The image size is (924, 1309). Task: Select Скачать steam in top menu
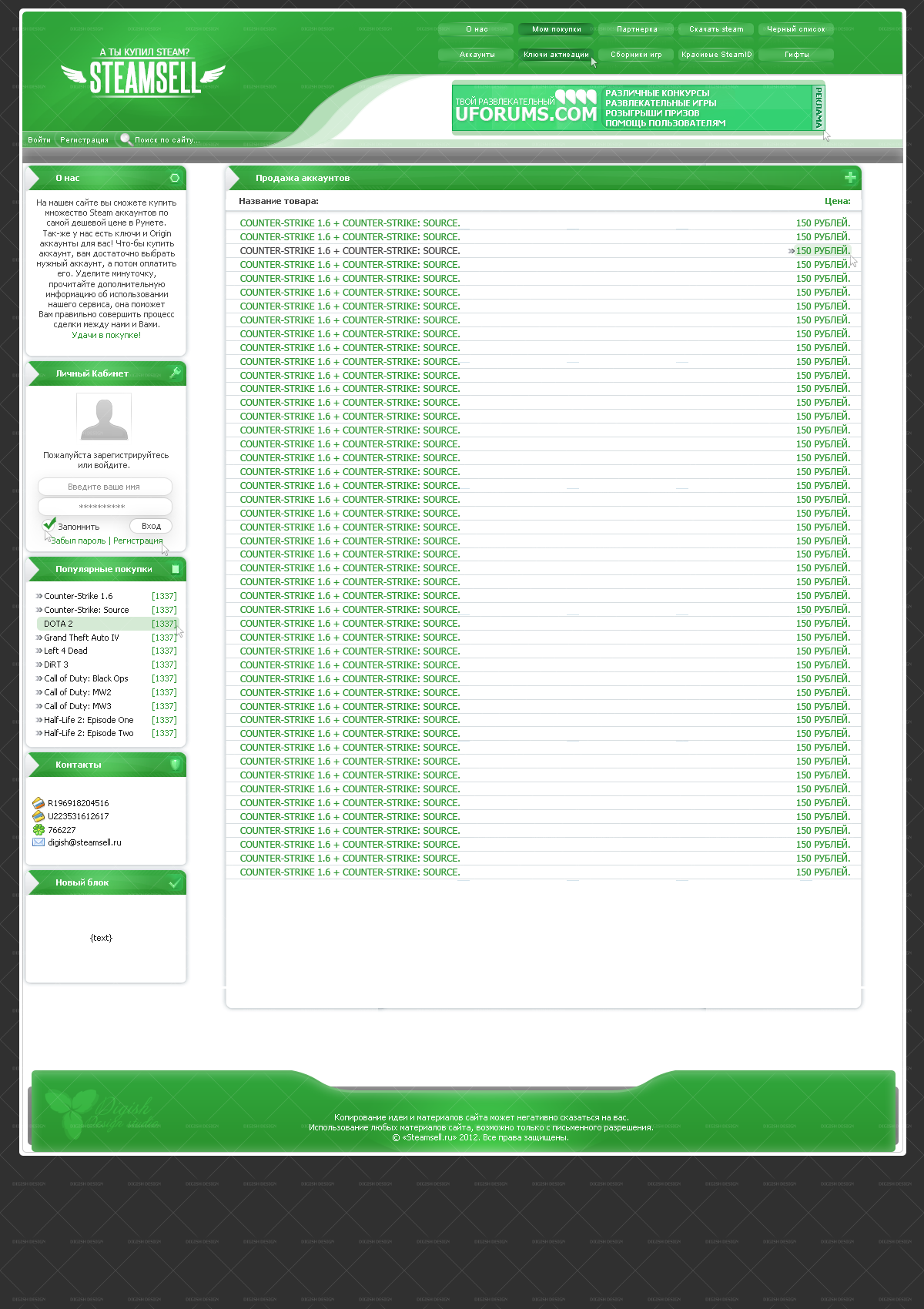(716, 29)
